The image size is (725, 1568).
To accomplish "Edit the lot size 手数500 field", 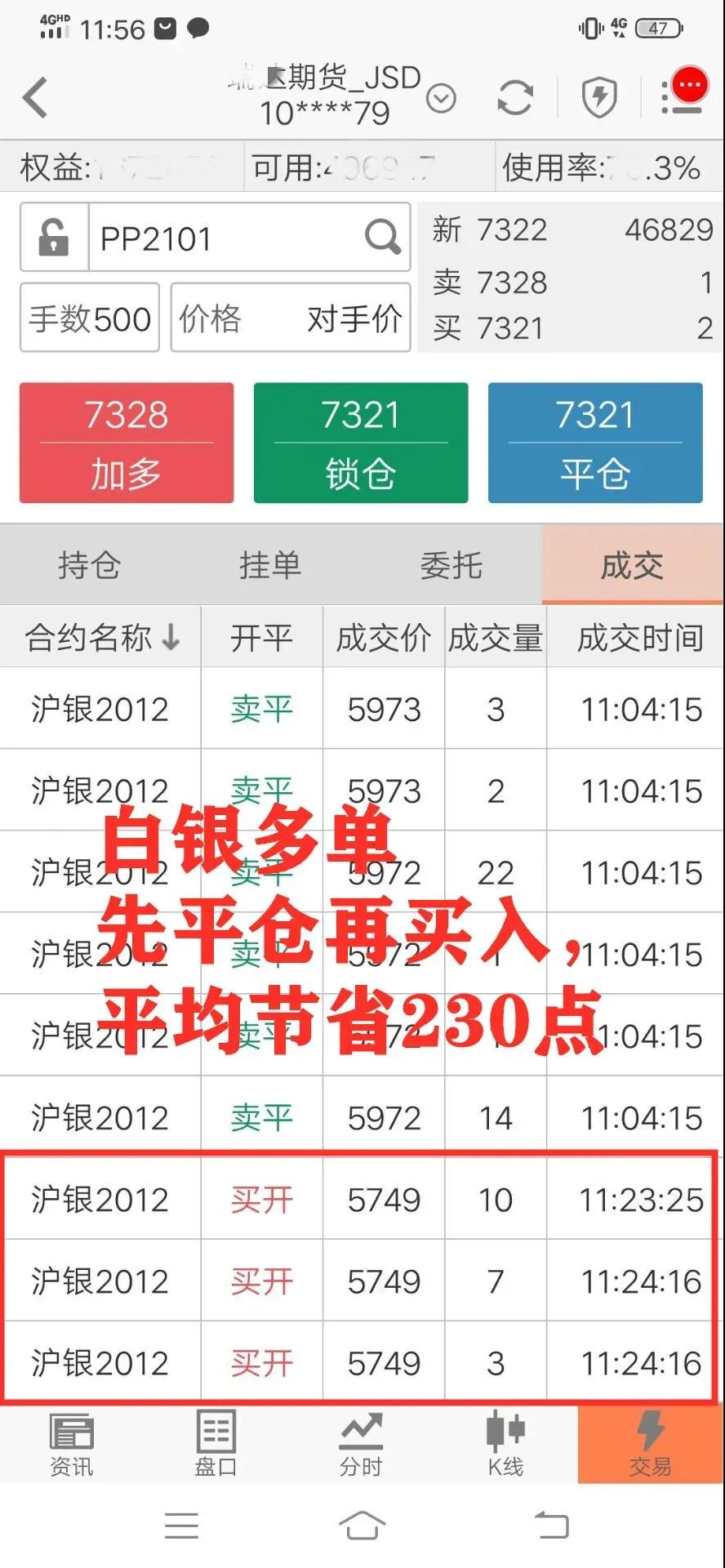I will (90, 318).
